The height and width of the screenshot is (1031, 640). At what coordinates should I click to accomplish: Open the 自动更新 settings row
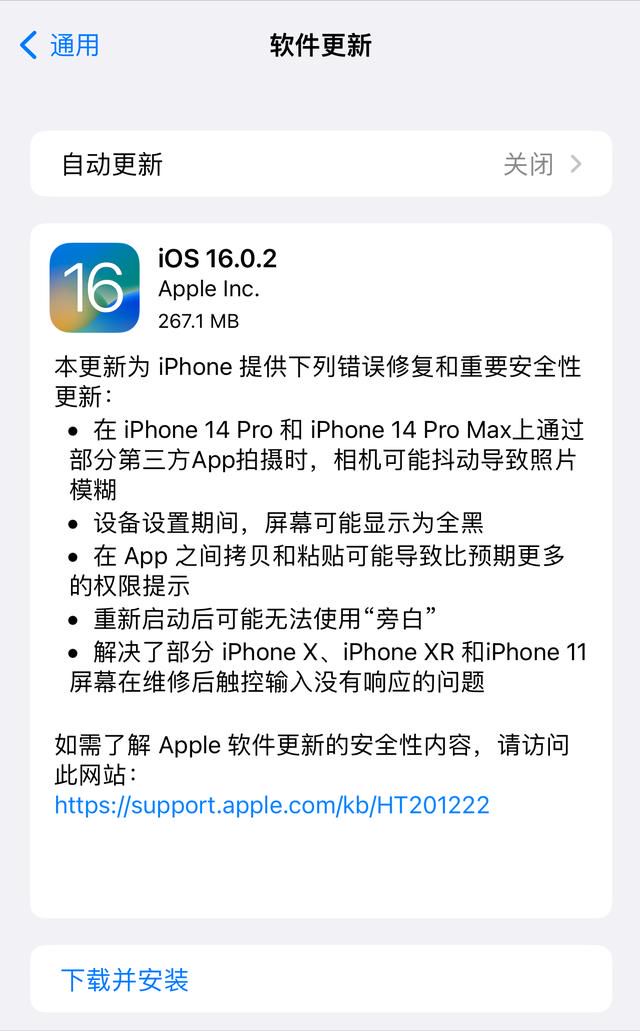pos(321,164)
